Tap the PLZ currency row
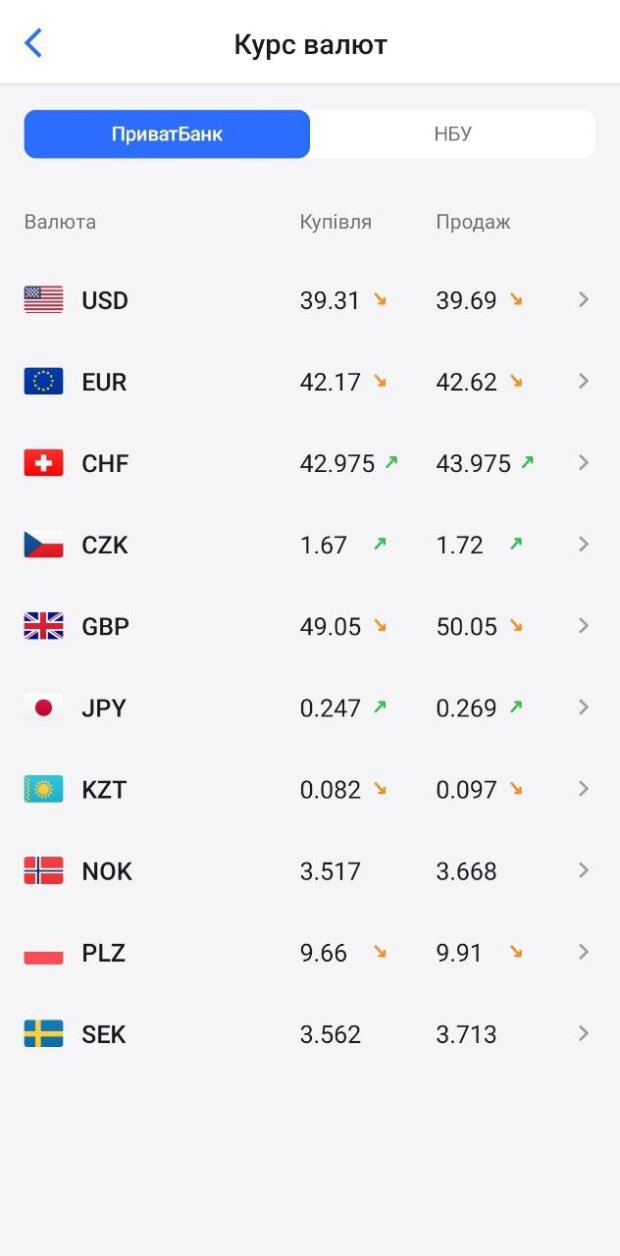The height and width of the screenshot is (1256, 620). pos(310,952)
